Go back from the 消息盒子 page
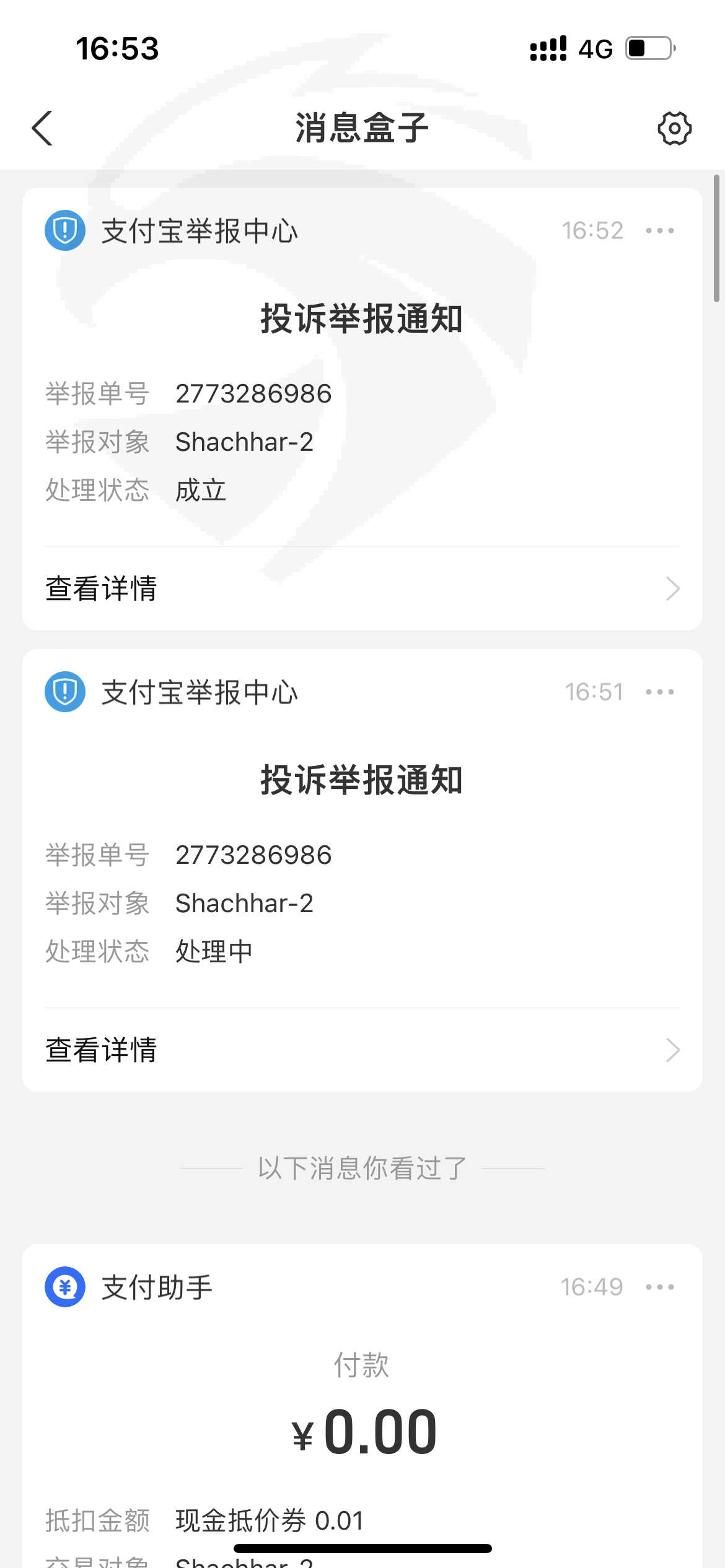This screenshot has height=1568, width=725. [42, 128]
